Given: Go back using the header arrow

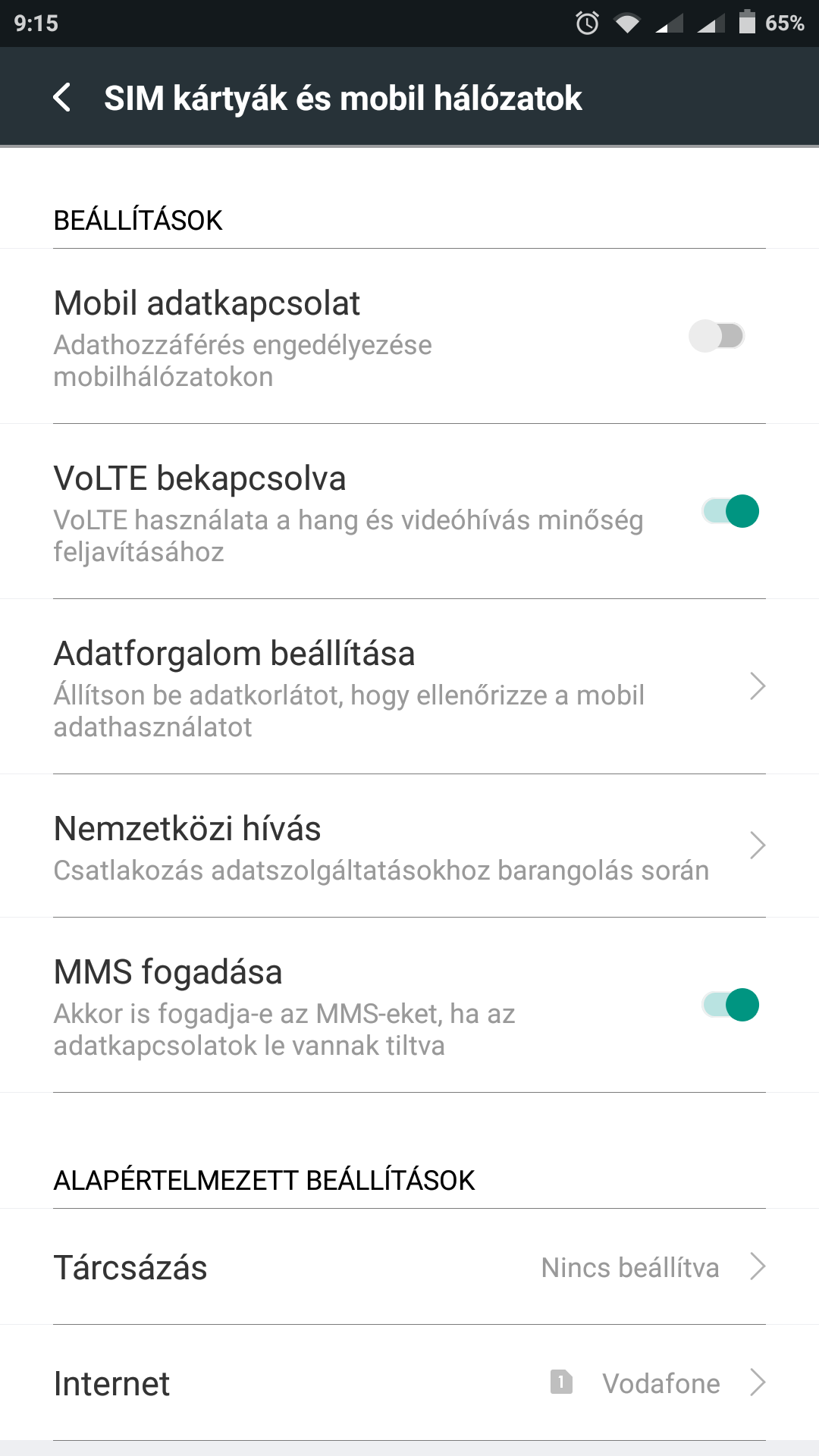Looking at the screenshot, I should [62, 98].
